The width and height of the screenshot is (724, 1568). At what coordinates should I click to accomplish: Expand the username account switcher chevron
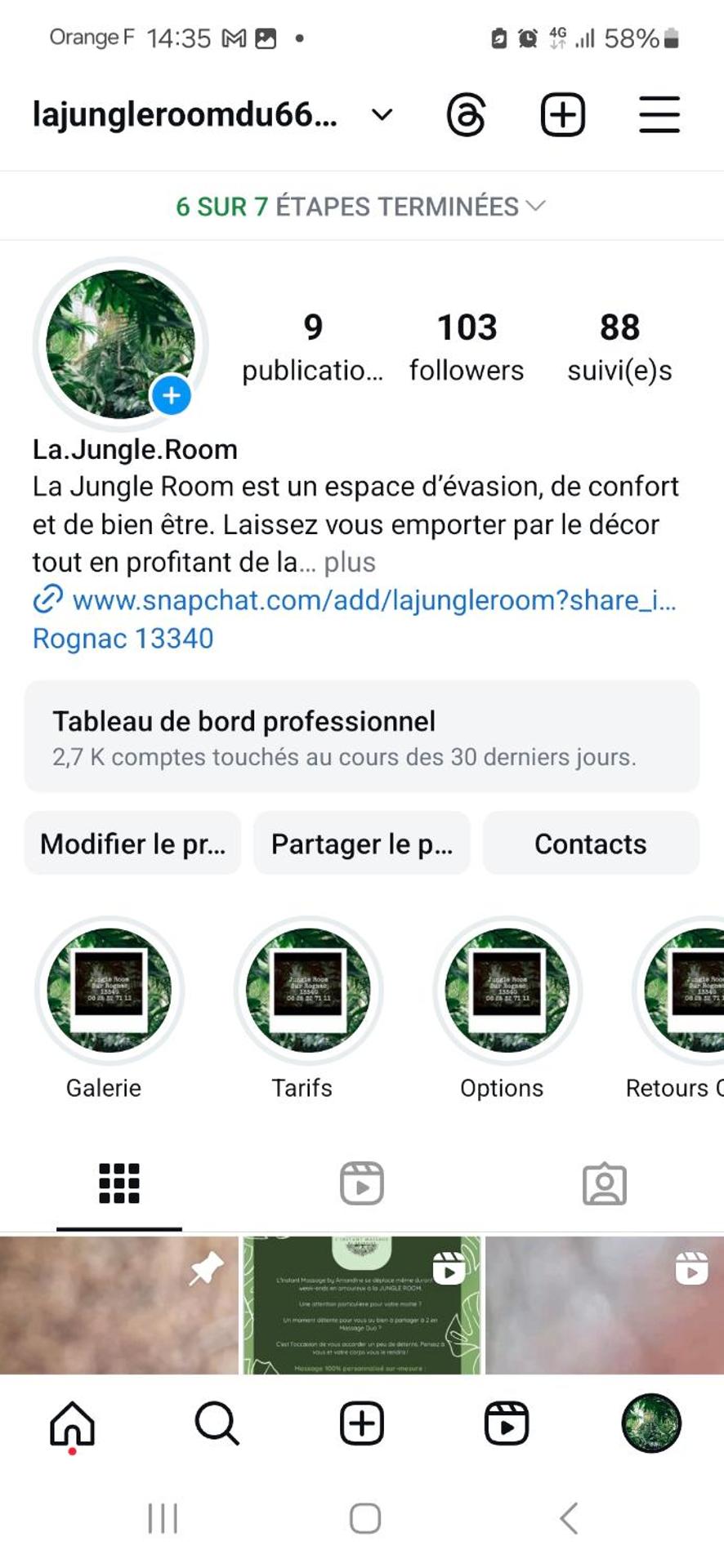click(381, 115)
